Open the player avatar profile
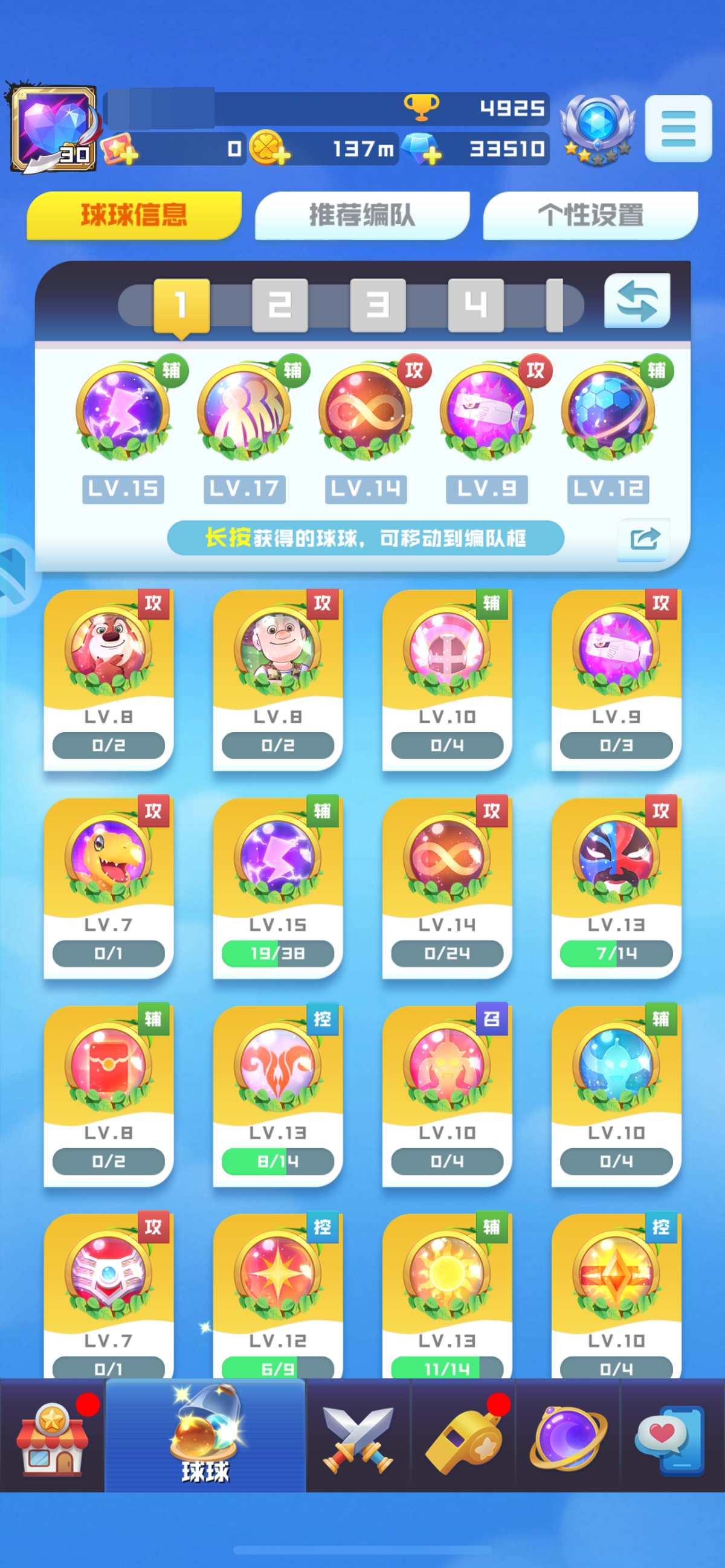725x1568 pixels. pyautogui.click(x=54, y=129)
